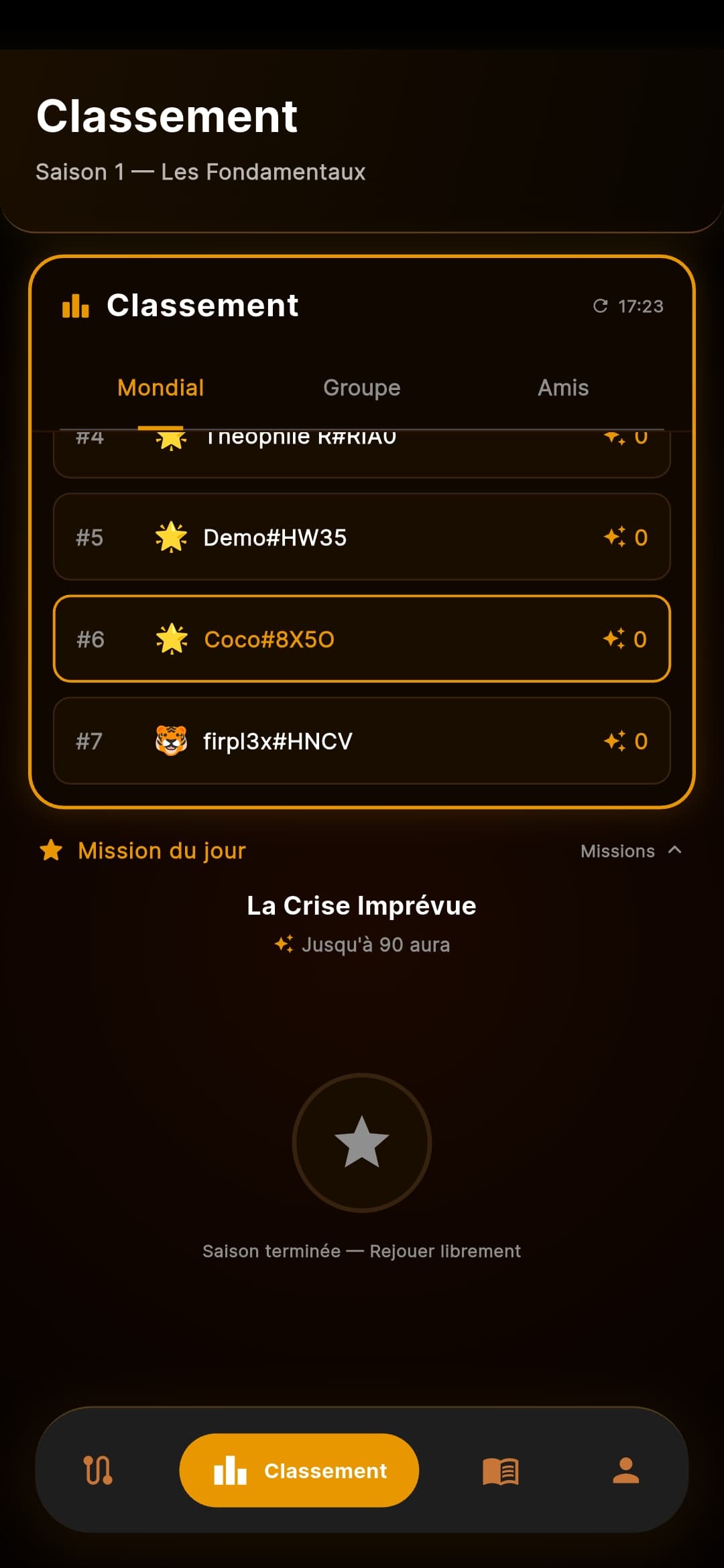
Task: Click the refresh icon next to 17:23
Action: 602,306
